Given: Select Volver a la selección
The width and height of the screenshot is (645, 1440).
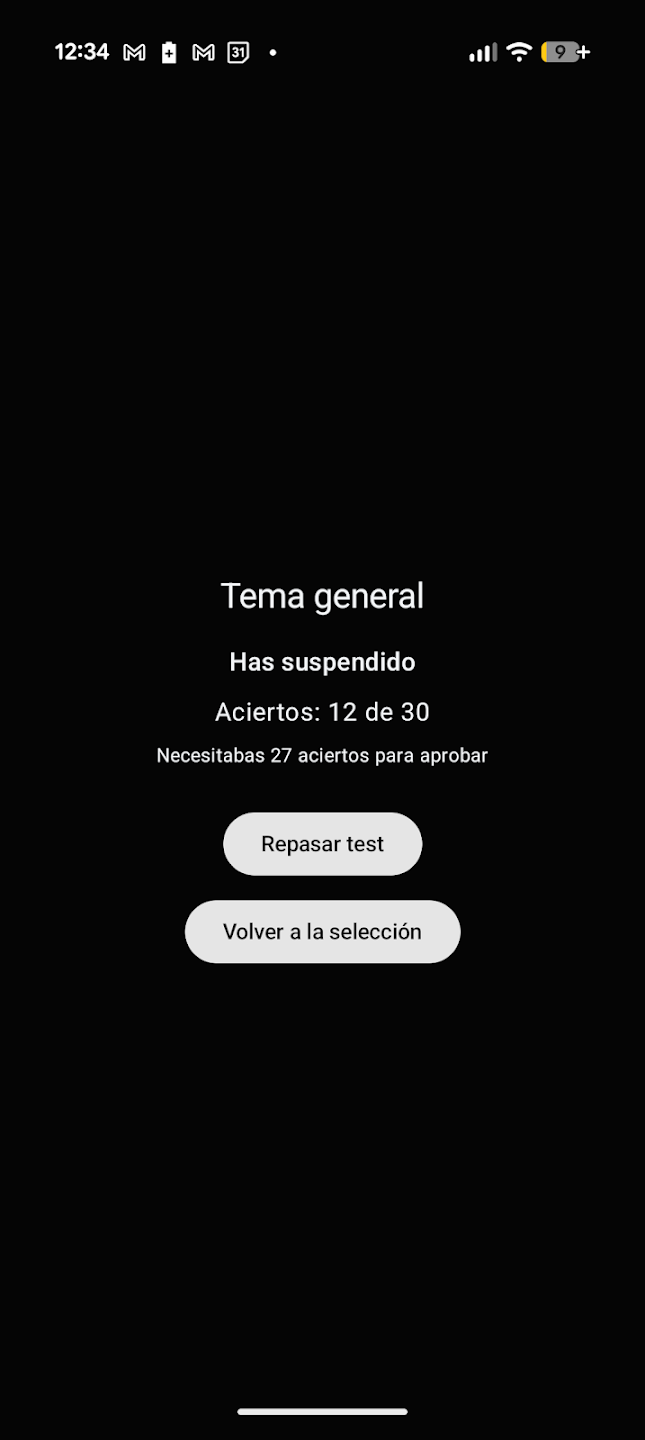Looking at the screenshot, I should point(322,932).
